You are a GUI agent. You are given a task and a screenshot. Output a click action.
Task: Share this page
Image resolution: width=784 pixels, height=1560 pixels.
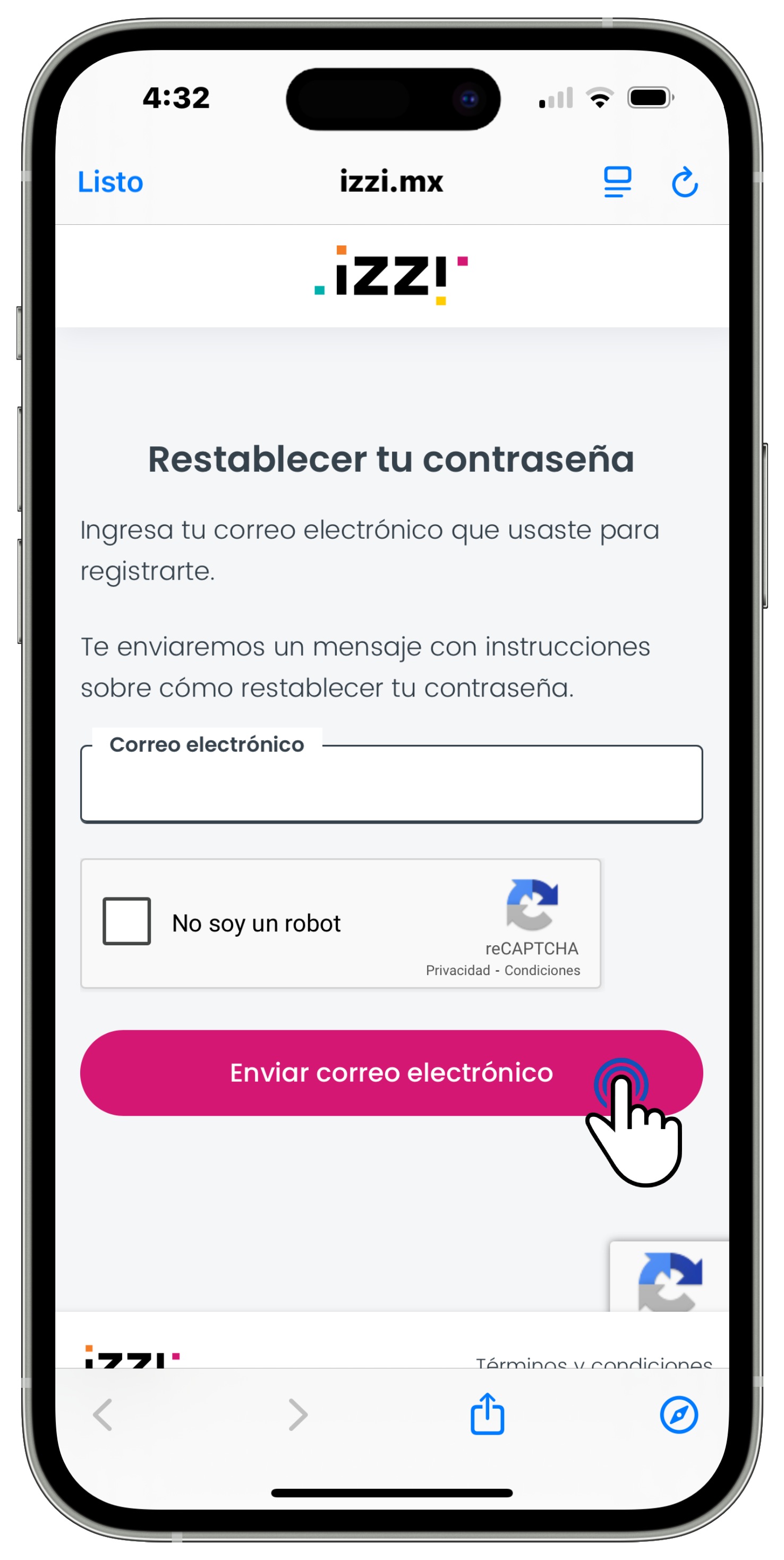coord(488,1414)
